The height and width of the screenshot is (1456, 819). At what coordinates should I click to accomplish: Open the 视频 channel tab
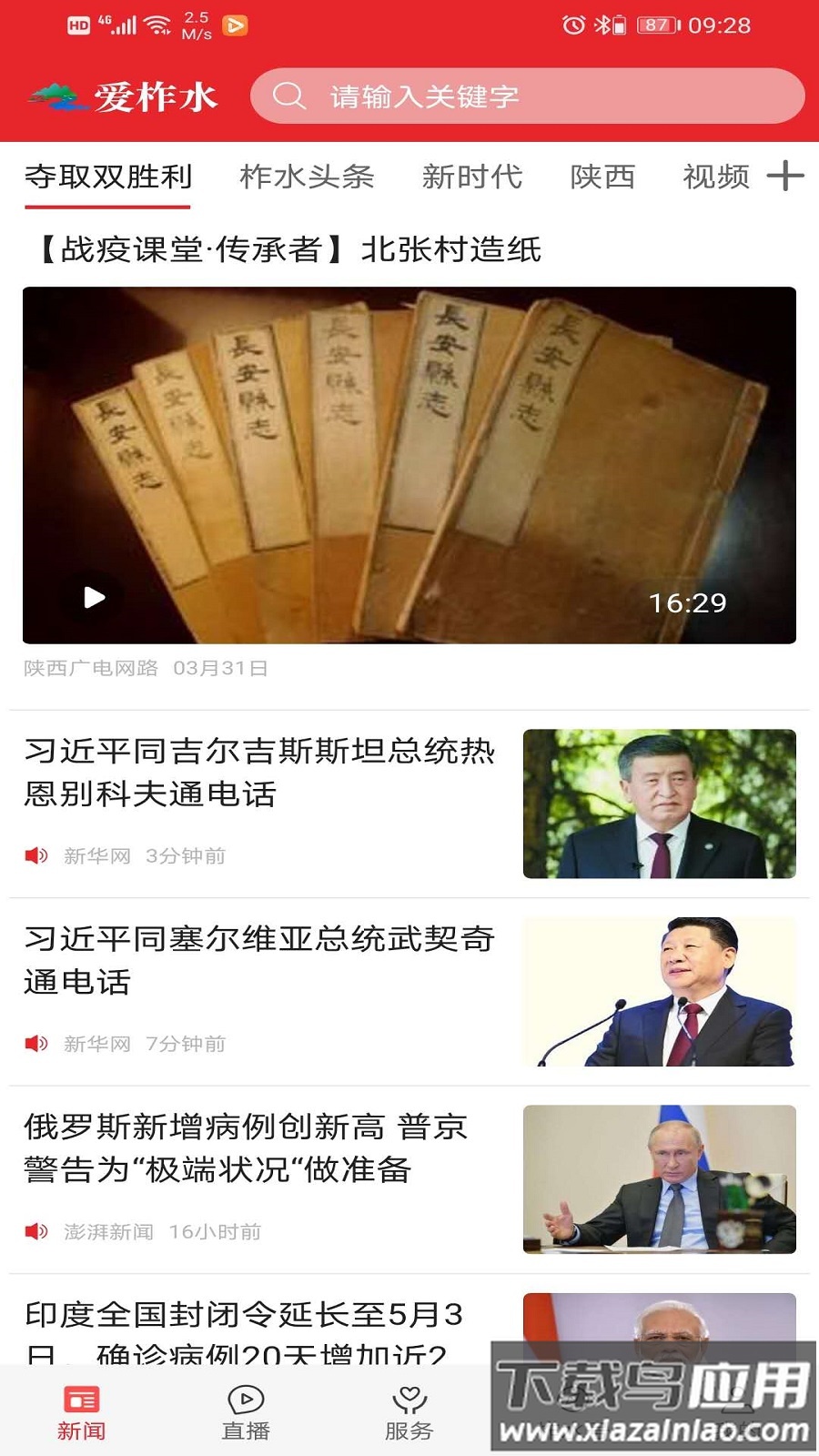coord(718,177)
